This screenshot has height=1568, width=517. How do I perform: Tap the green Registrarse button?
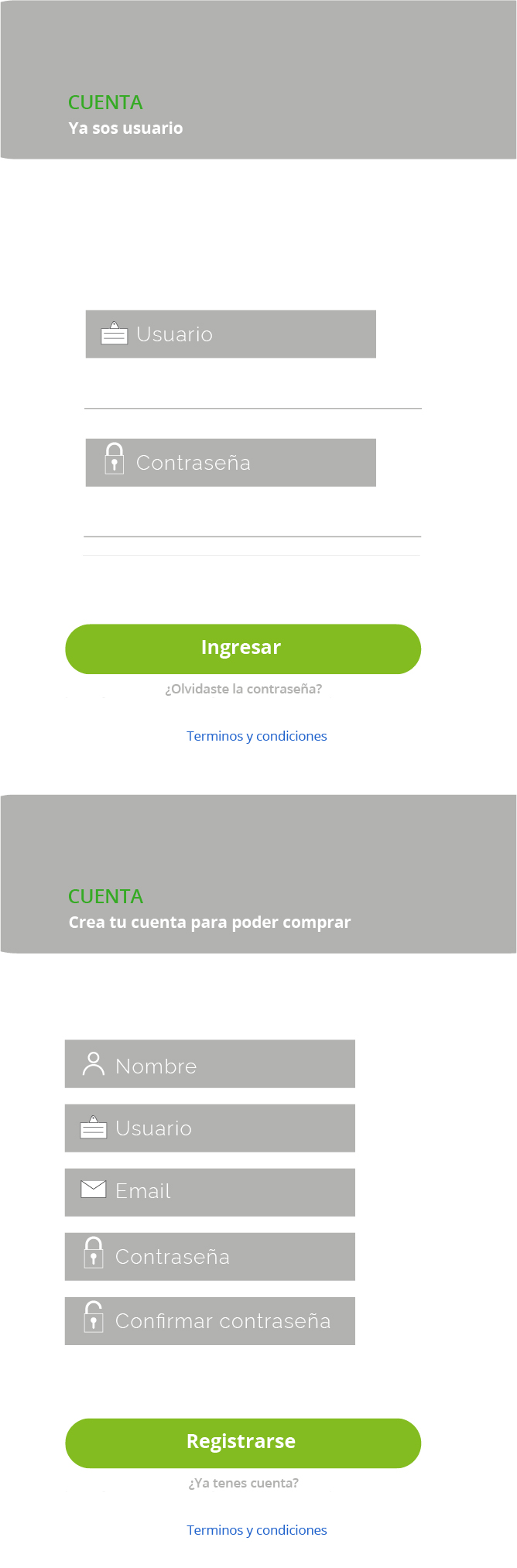coord(243,1443)
